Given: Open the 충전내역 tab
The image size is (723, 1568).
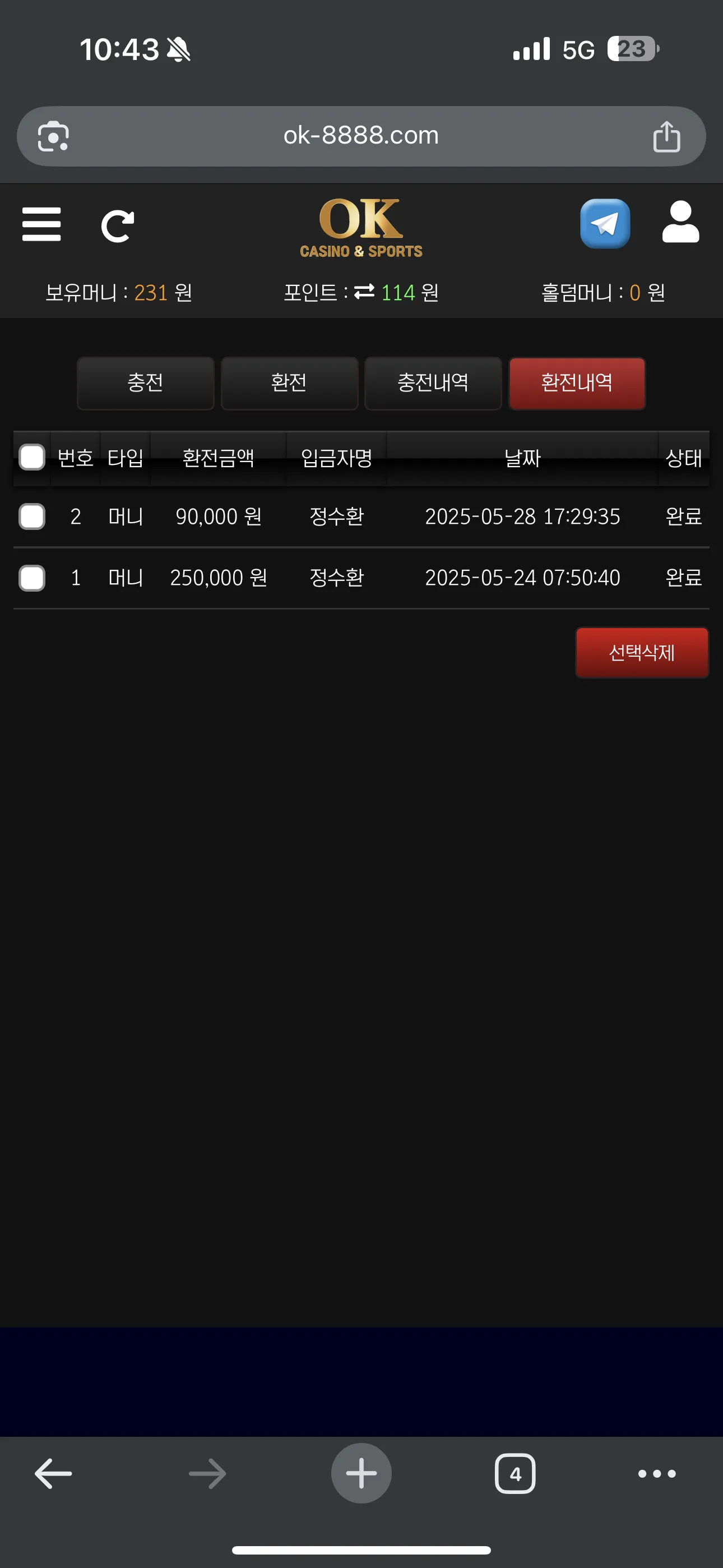Looking at the screenshot, I should pos(433,383).
